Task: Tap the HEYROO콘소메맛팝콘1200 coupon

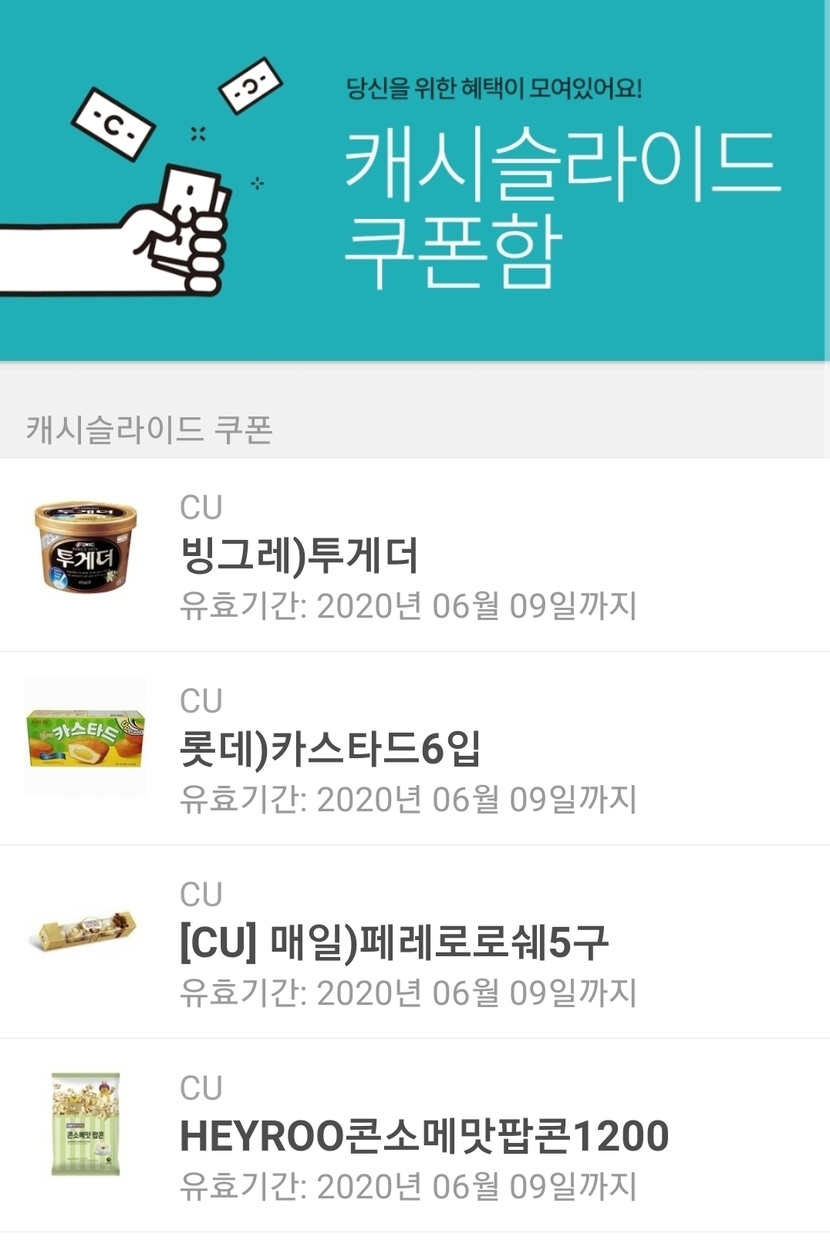Action: pyautogui.click(x=424, y=1136)
